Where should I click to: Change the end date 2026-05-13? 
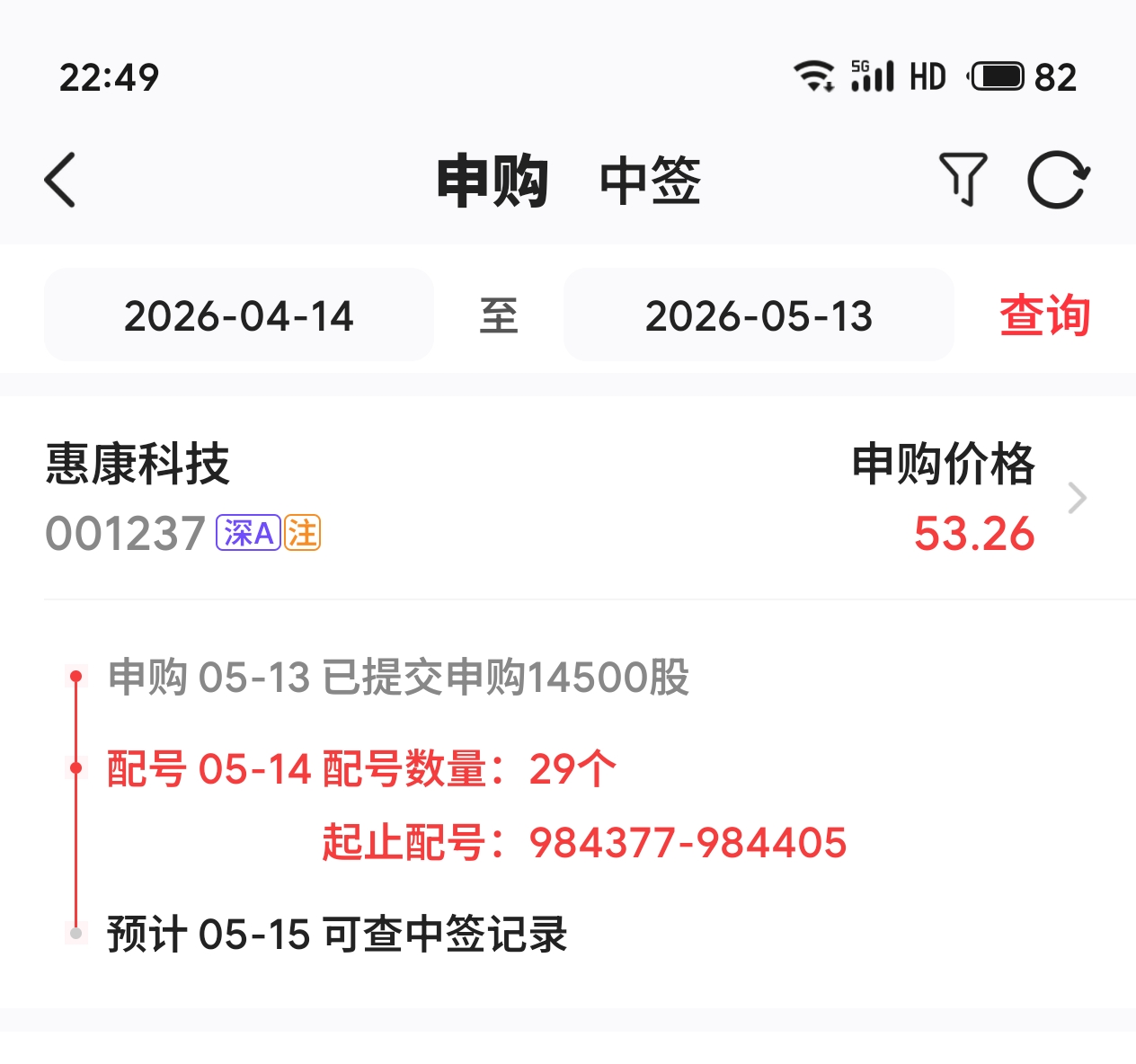[x=759, y=315]
